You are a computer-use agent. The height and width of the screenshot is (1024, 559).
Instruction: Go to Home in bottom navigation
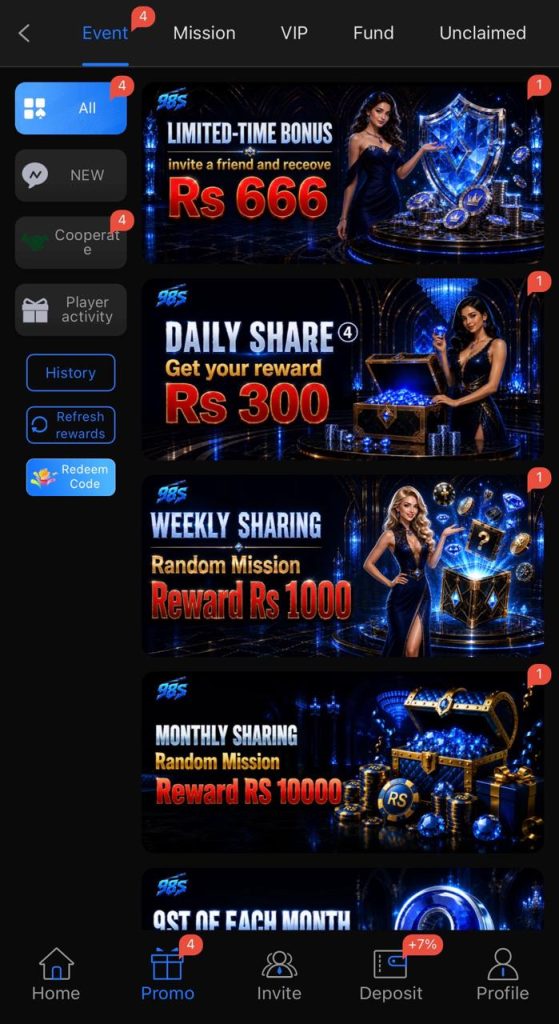pyautogui.click(x=56, y=974)
